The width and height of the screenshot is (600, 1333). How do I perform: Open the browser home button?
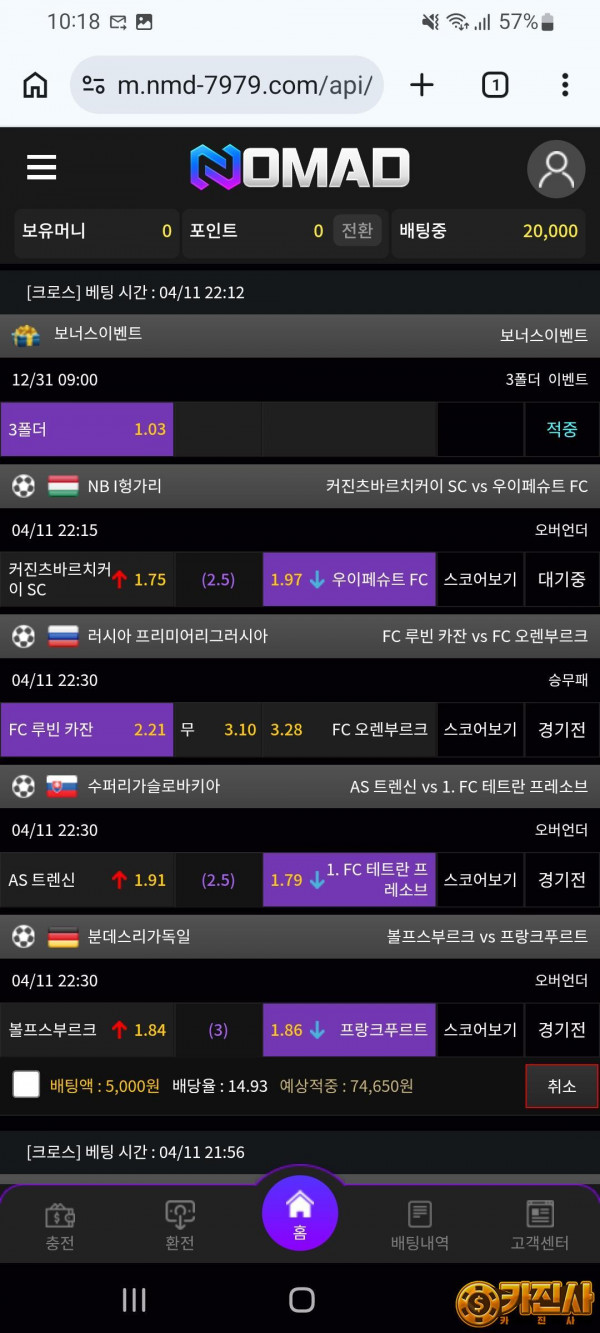[x=35, y=85]
